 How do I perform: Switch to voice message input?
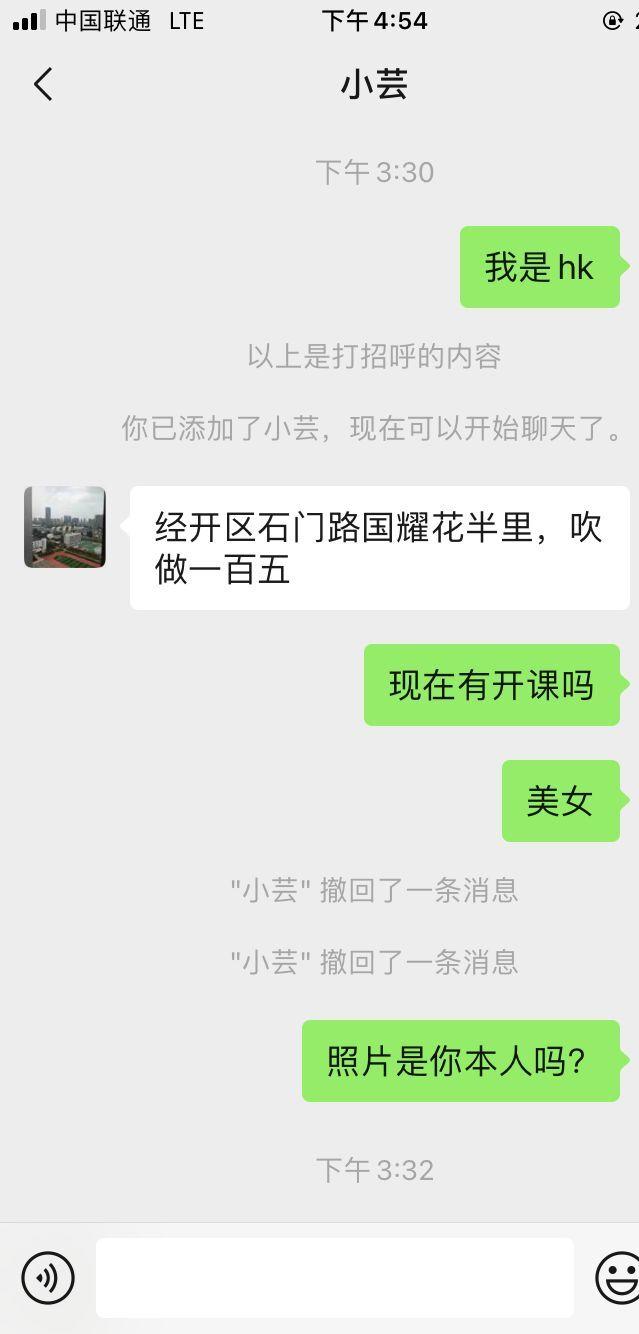pos(48,1277)
